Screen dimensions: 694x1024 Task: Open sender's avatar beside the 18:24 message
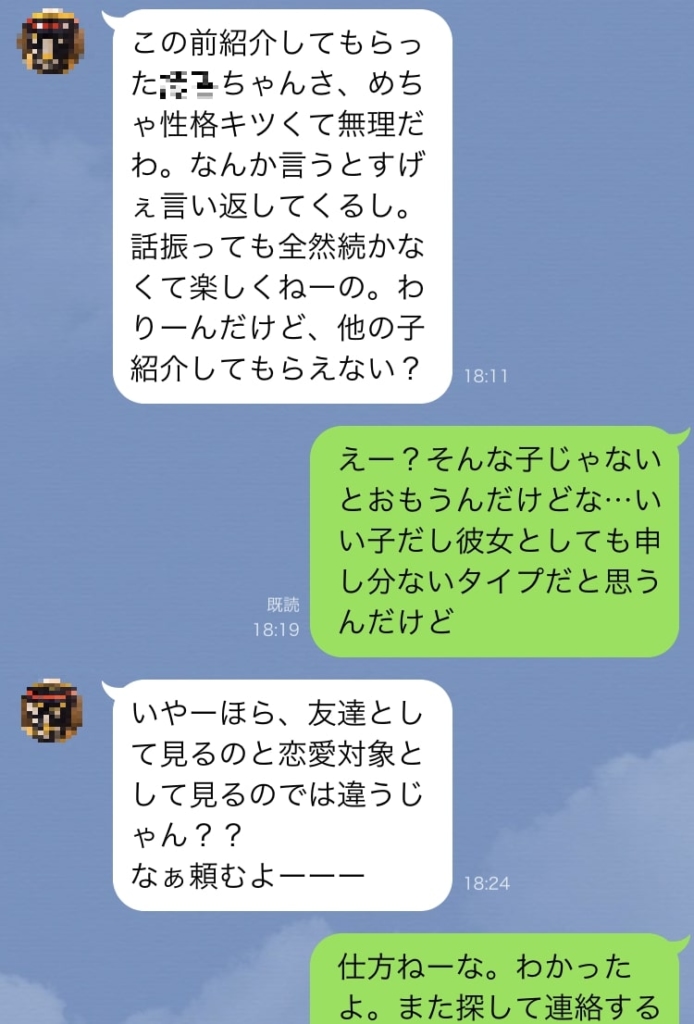52,711
